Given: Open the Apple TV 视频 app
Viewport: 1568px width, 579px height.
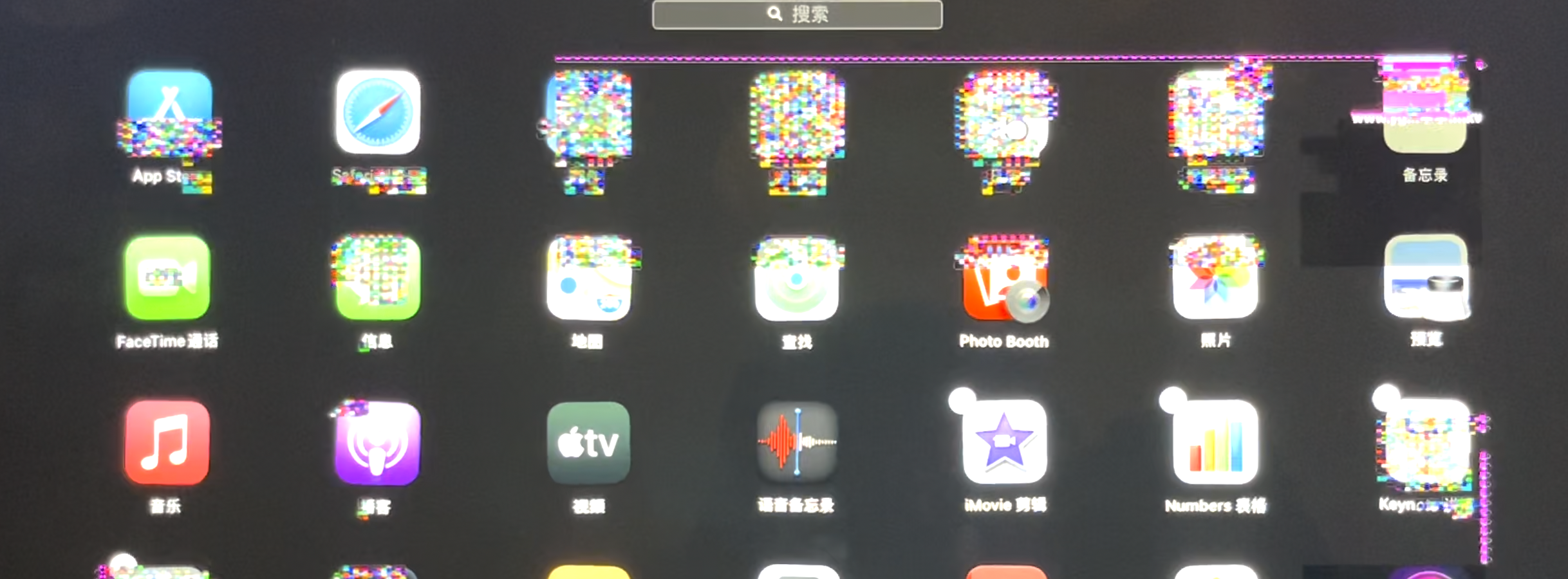Looking at the screenshot, I should coord(588,443).
